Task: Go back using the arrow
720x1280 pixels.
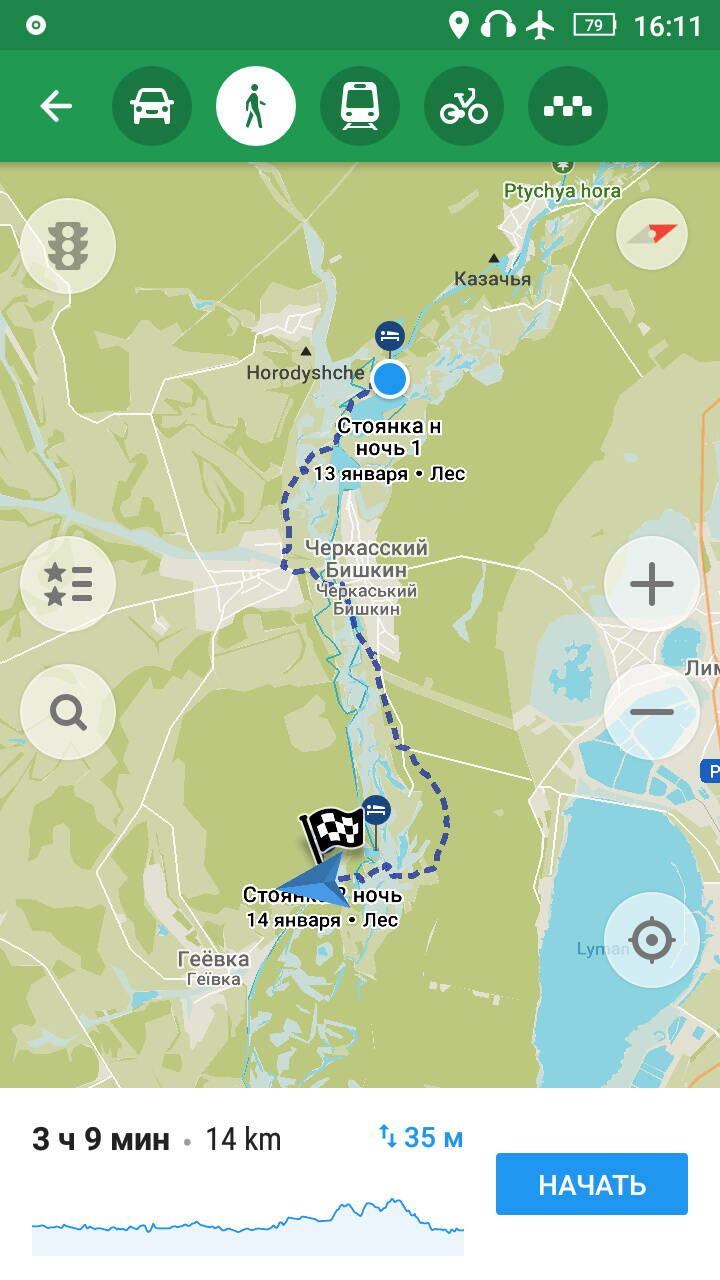Action: [x=56, y=106]
